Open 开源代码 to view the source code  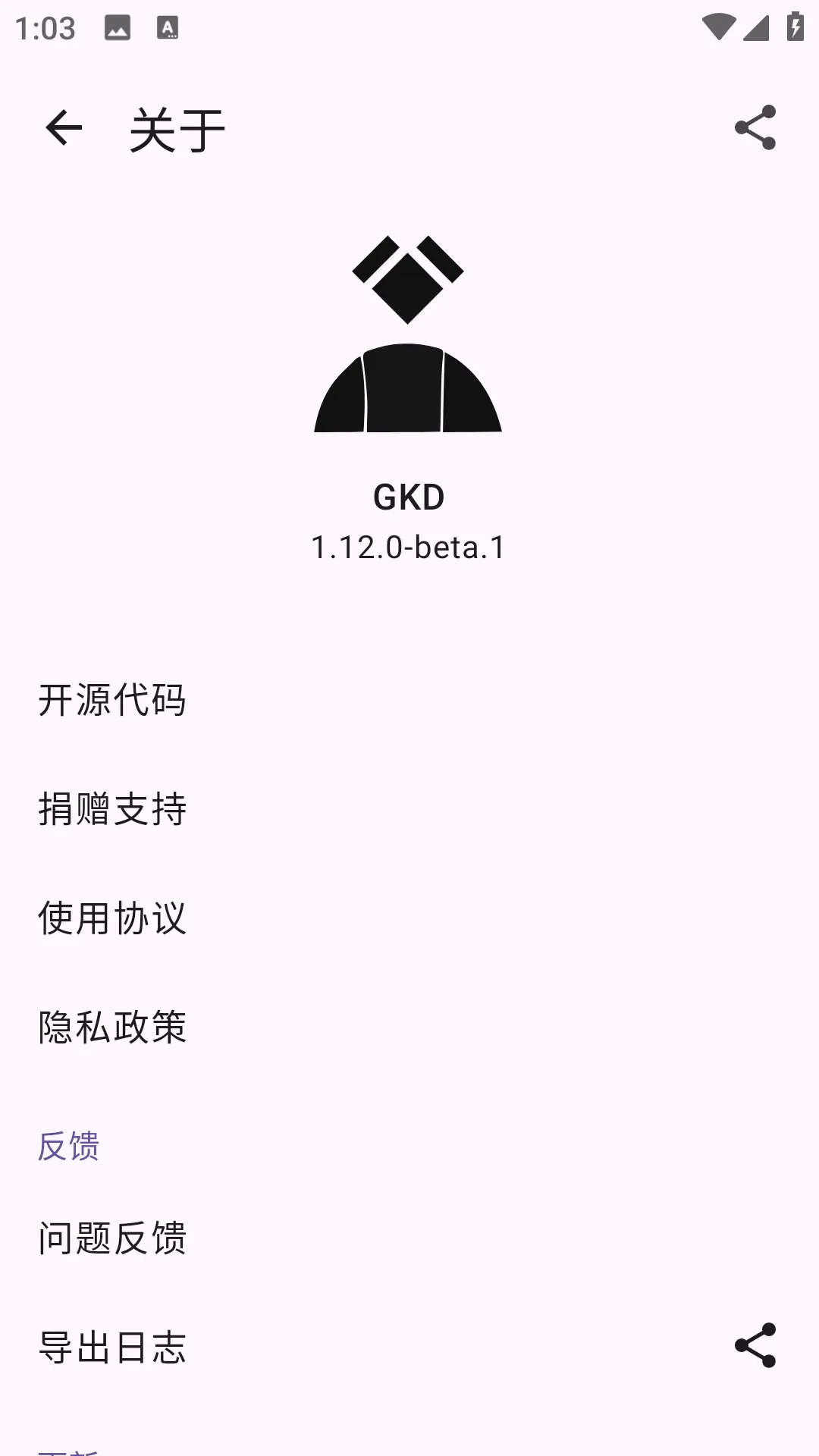(x=112, y=701)
